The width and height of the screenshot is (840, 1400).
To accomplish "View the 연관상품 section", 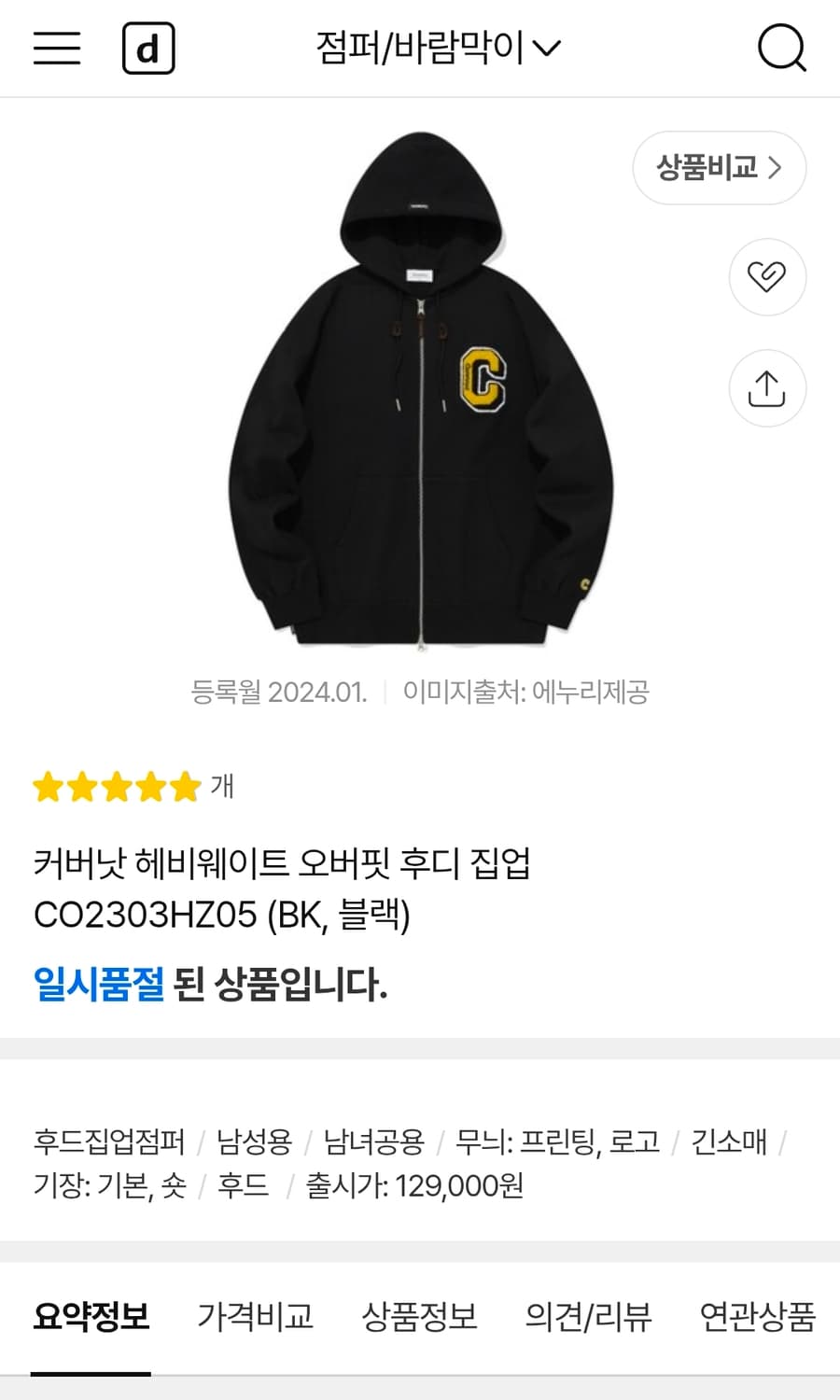I will pos(758,1317).
